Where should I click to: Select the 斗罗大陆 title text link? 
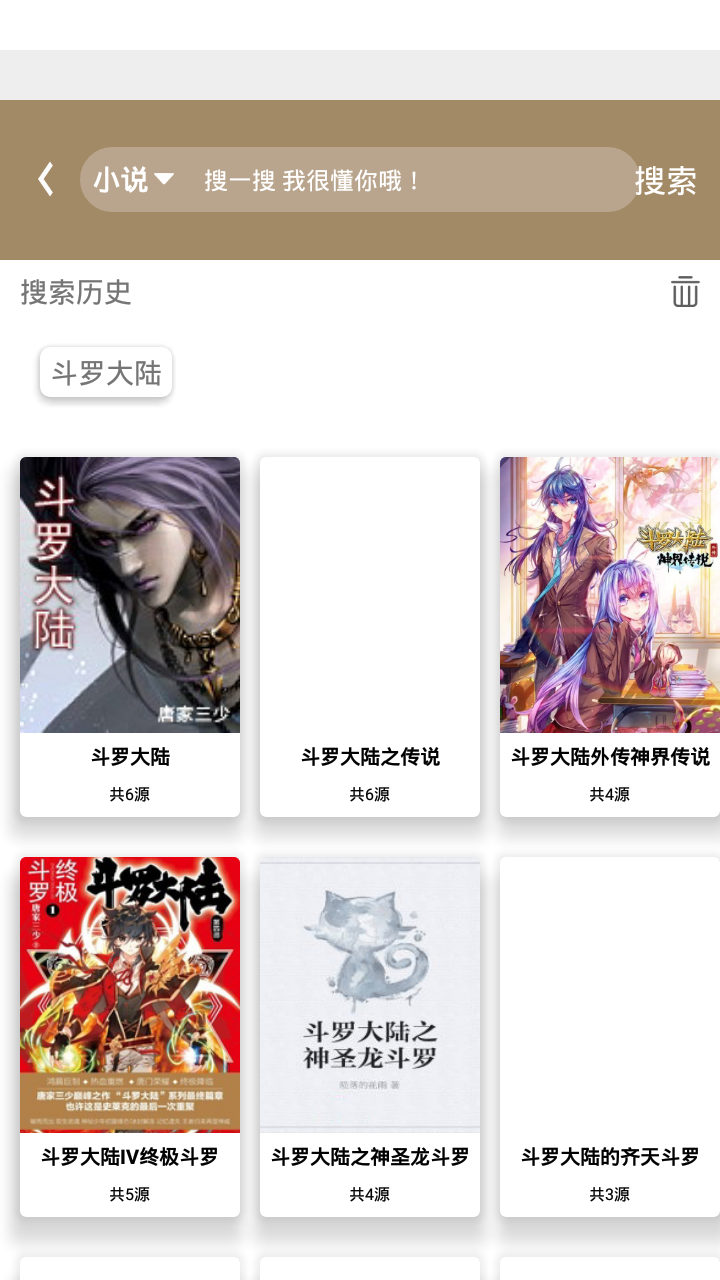130,757
